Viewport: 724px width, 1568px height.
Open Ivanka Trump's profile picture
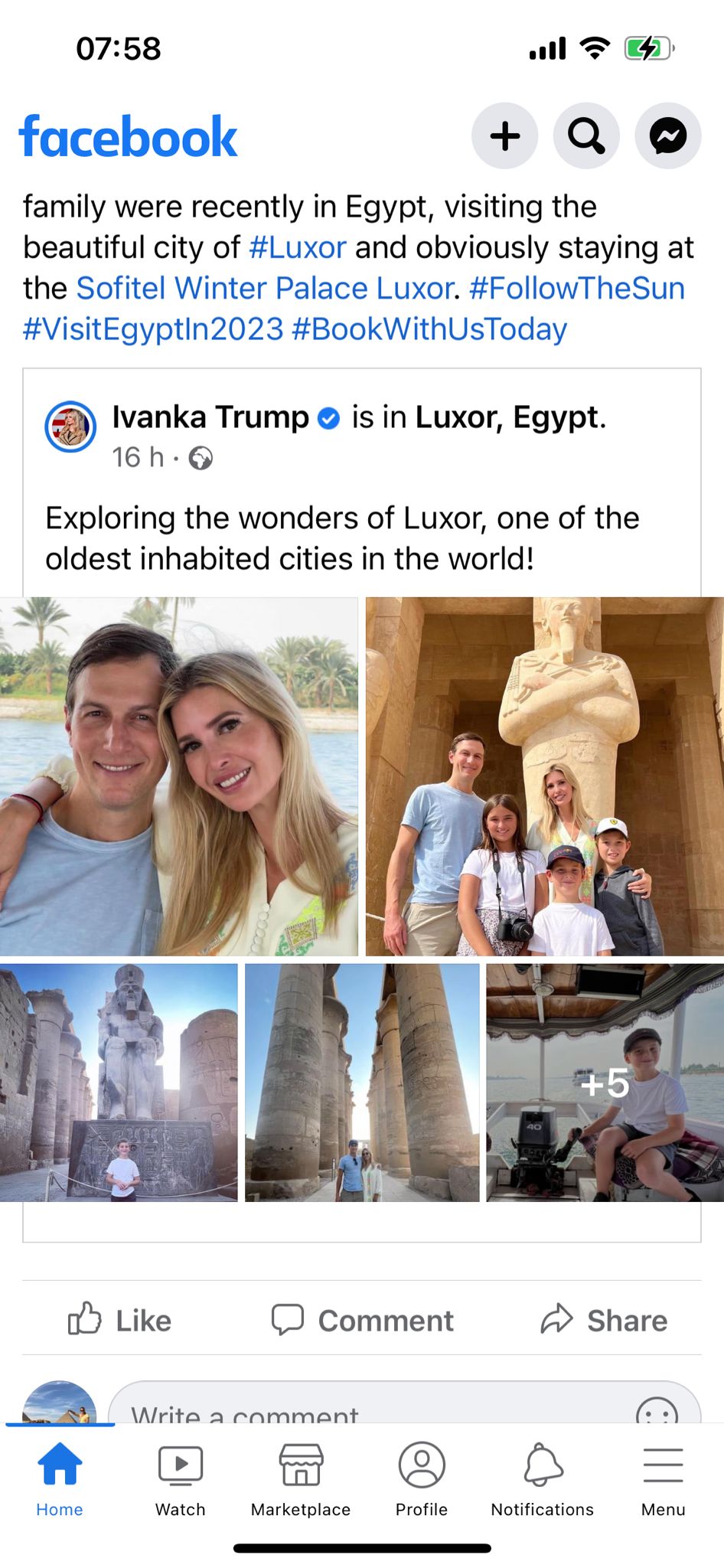click(x=70, y=426)
